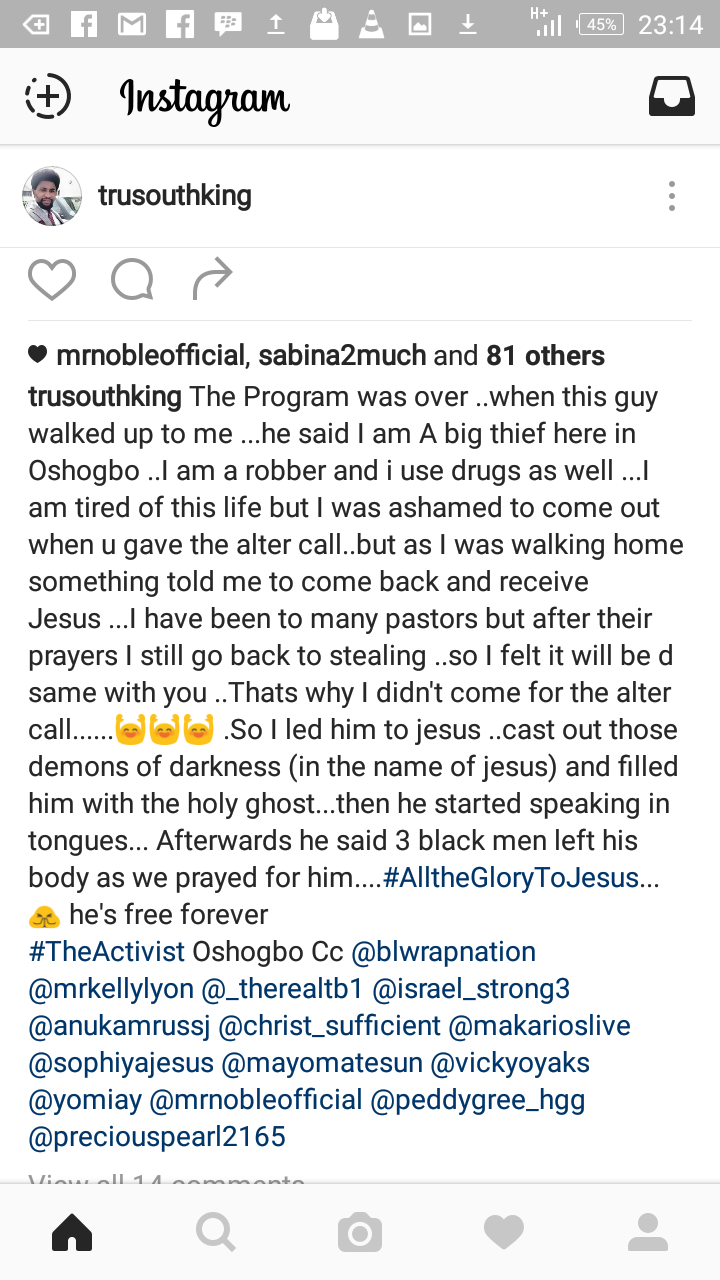Image resolution: width=720 pixels, height=1280 pixels.
Task: Open trusouthking's profile picture
Action: coord(52,196)
